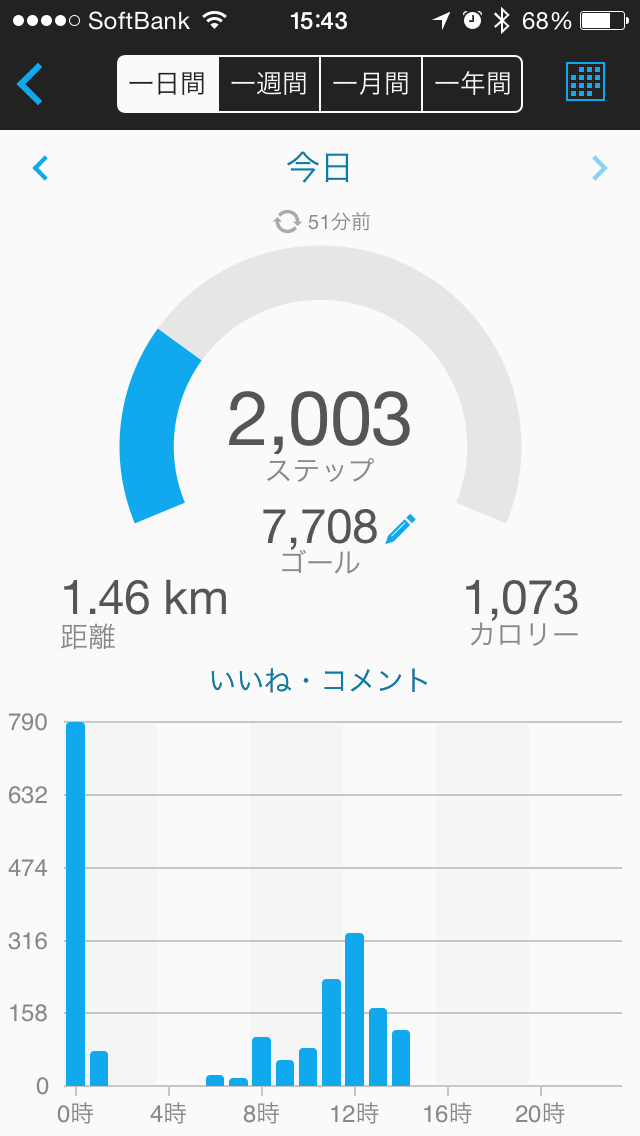
Task: Switch to the 一週間 weekly view
Action: click(x=269, y=83)
